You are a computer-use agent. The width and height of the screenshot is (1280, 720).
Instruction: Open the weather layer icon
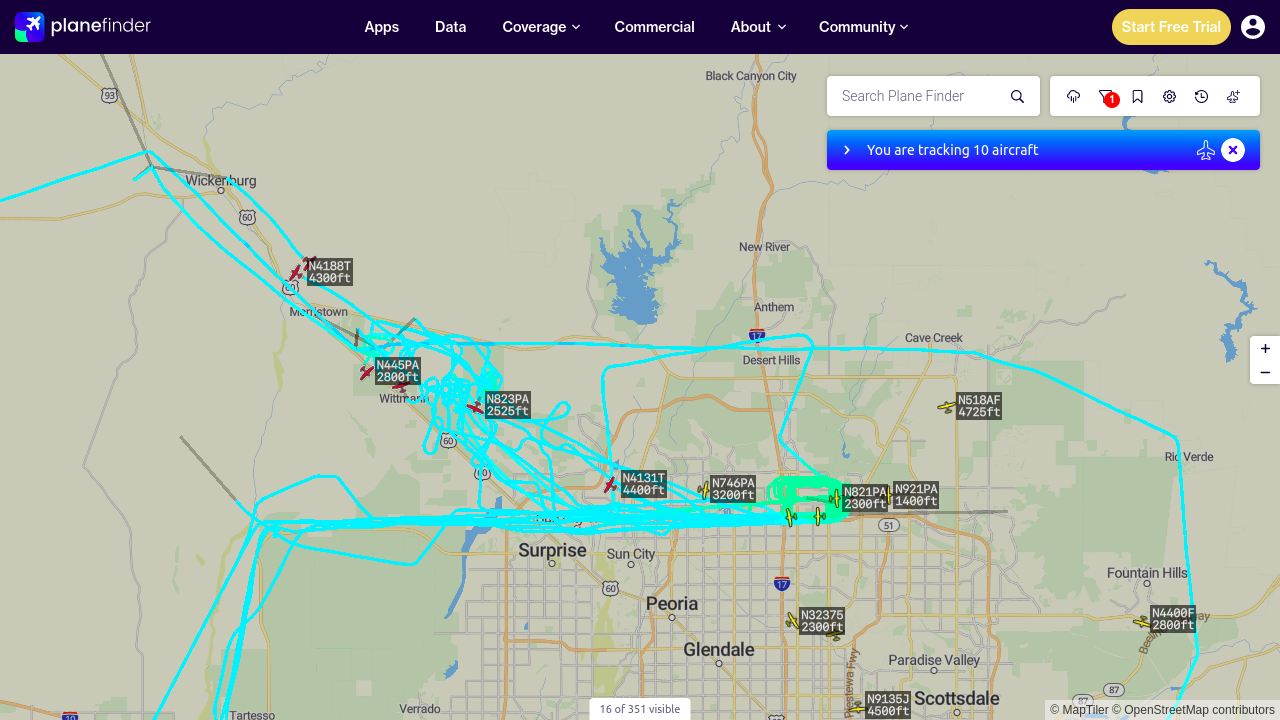pos(1074,96)
